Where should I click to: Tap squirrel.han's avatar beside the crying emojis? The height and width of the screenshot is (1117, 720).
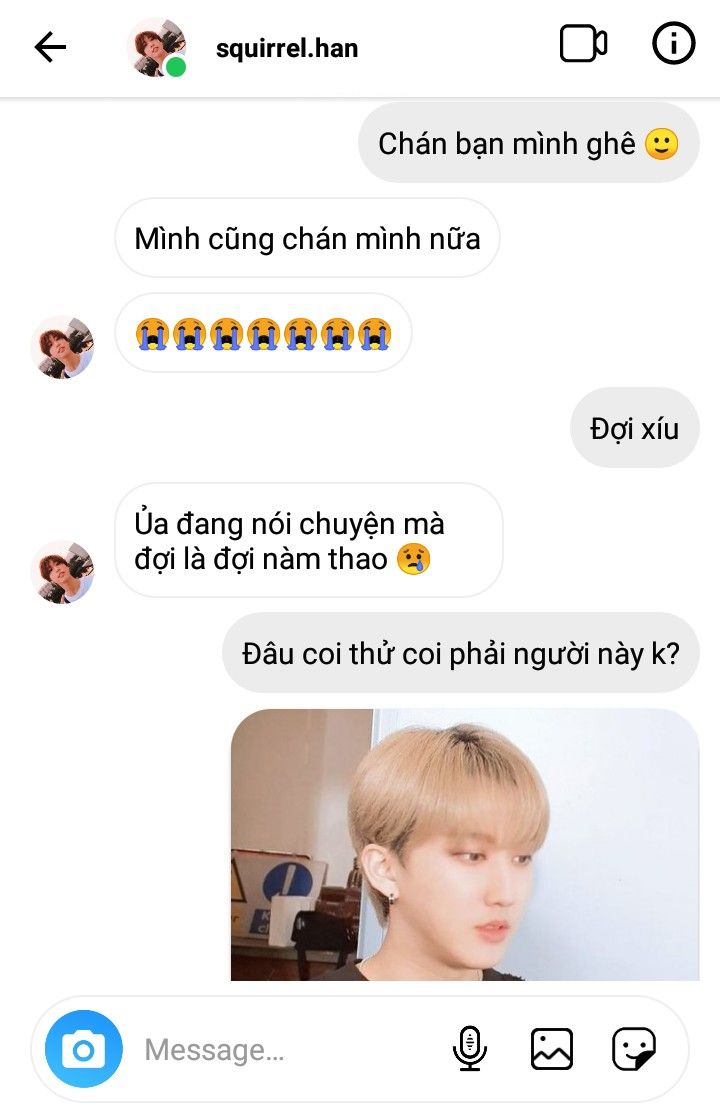[62, 347]
